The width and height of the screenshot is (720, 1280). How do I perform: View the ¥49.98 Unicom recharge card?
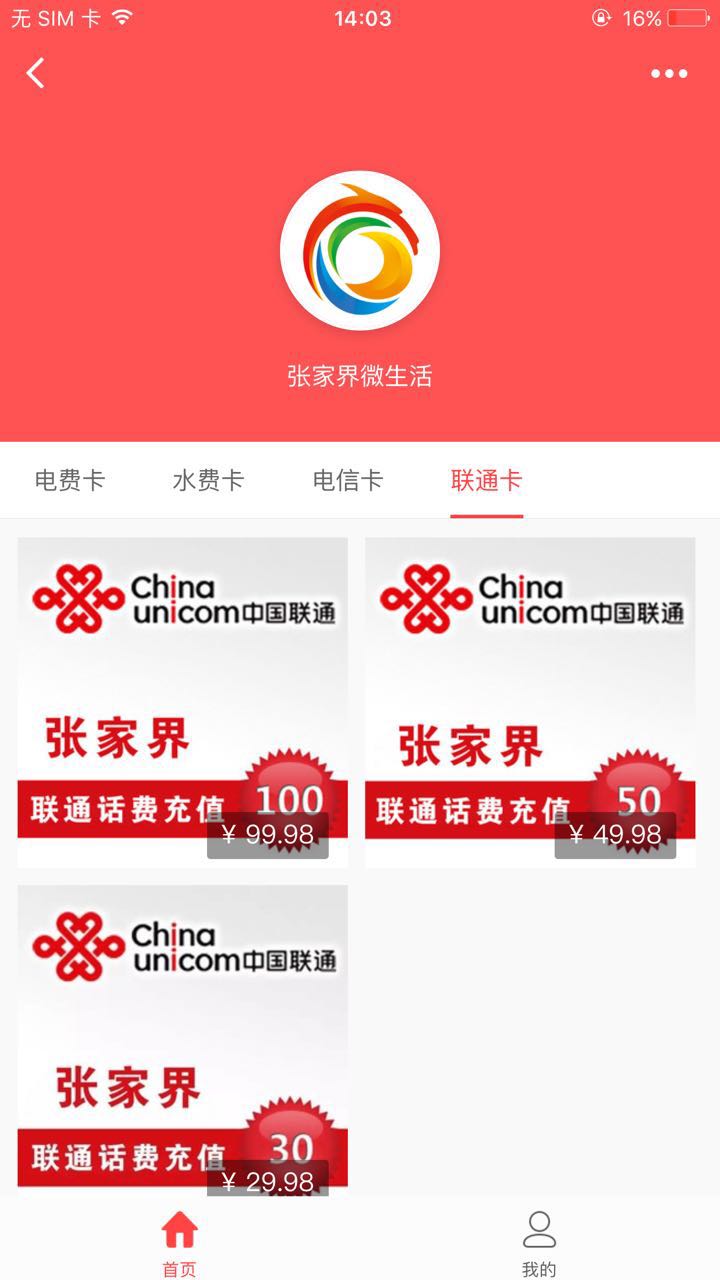coord(530,702)
